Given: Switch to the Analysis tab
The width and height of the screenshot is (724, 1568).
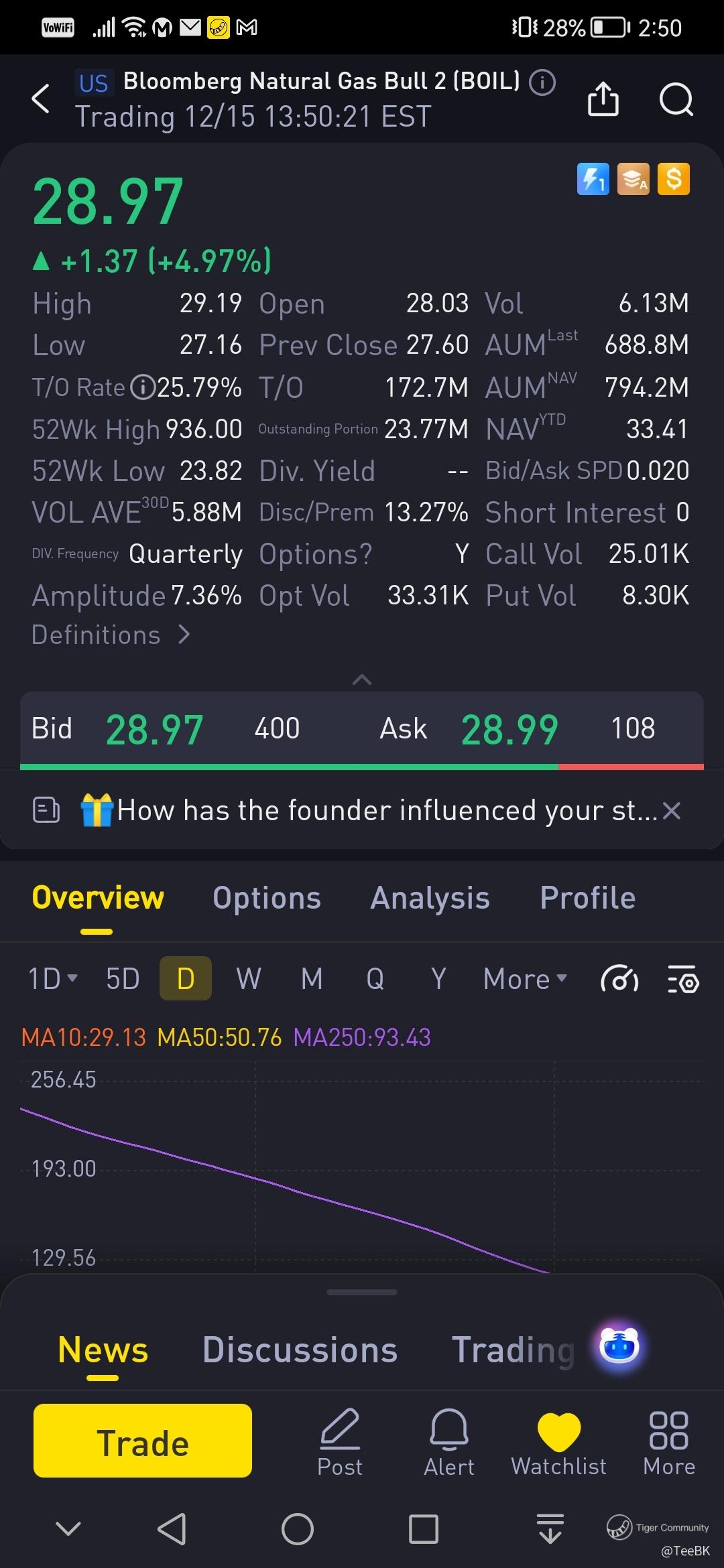Looking at the screenshot, I should pyautogui.click(x=430, y=898).
